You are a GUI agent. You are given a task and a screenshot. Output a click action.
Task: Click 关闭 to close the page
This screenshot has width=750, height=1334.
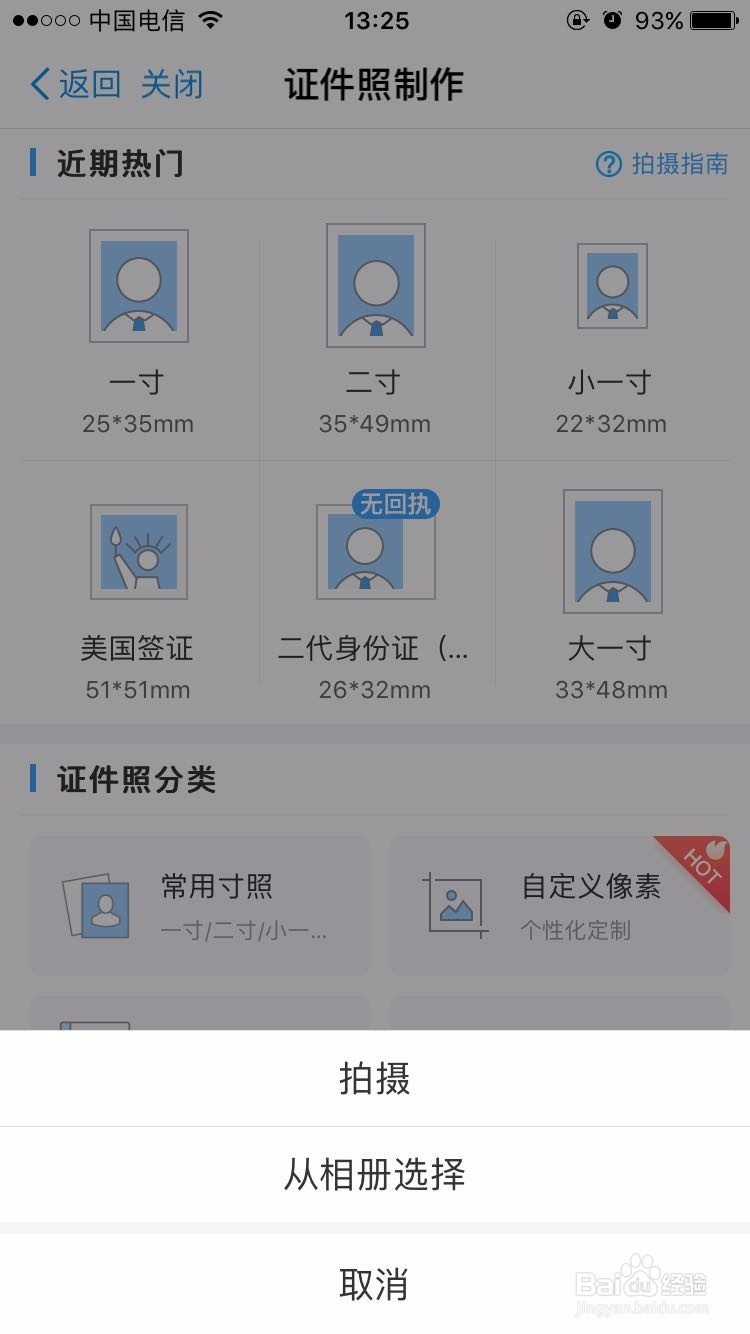tap(168, 86)
